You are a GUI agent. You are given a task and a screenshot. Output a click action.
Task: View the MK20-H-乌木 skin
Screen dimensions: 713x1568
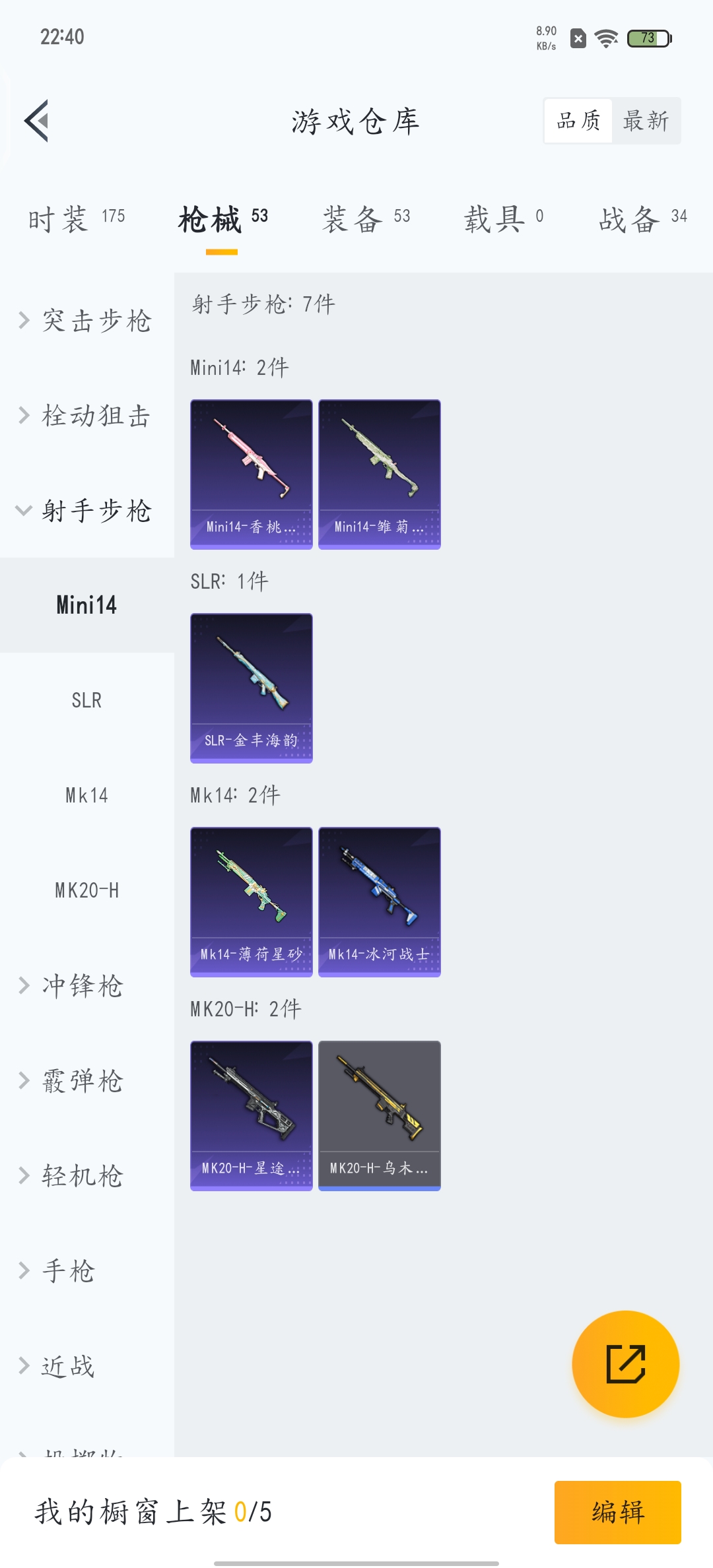point(379,1115)
